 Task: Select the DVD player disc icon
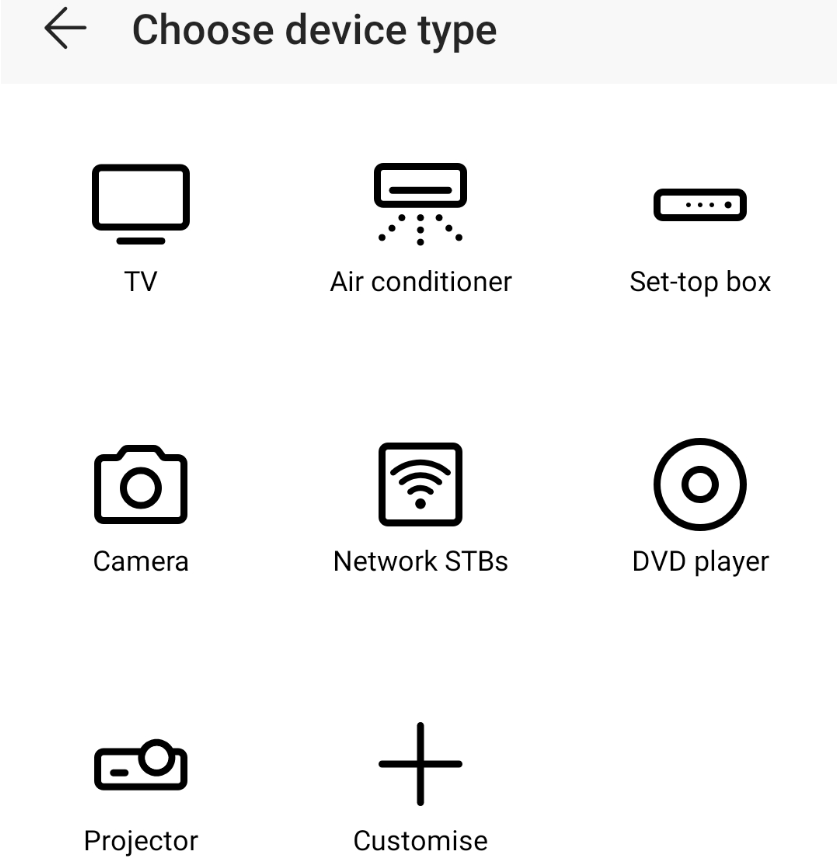(x=700, y=484)
